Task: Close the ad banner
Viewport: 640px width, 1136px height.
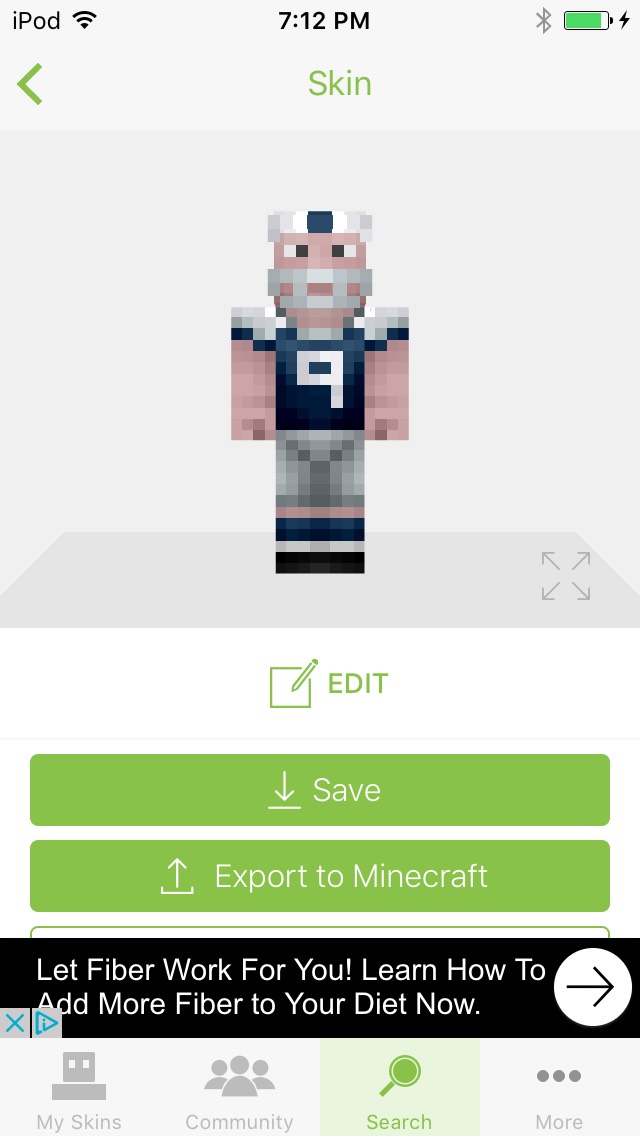Action: pos(14,1023)
